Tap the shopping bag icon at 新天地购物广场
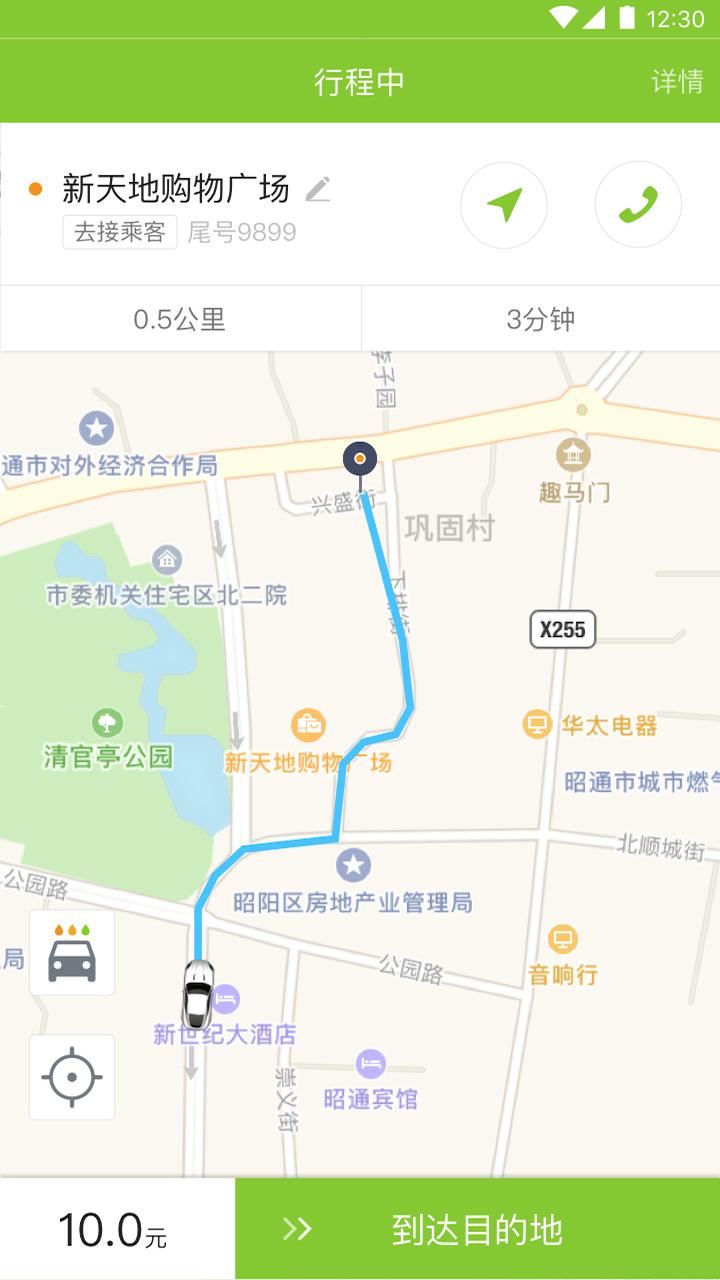The height and width of the screenshot is (1280, 720). point(307,722)
